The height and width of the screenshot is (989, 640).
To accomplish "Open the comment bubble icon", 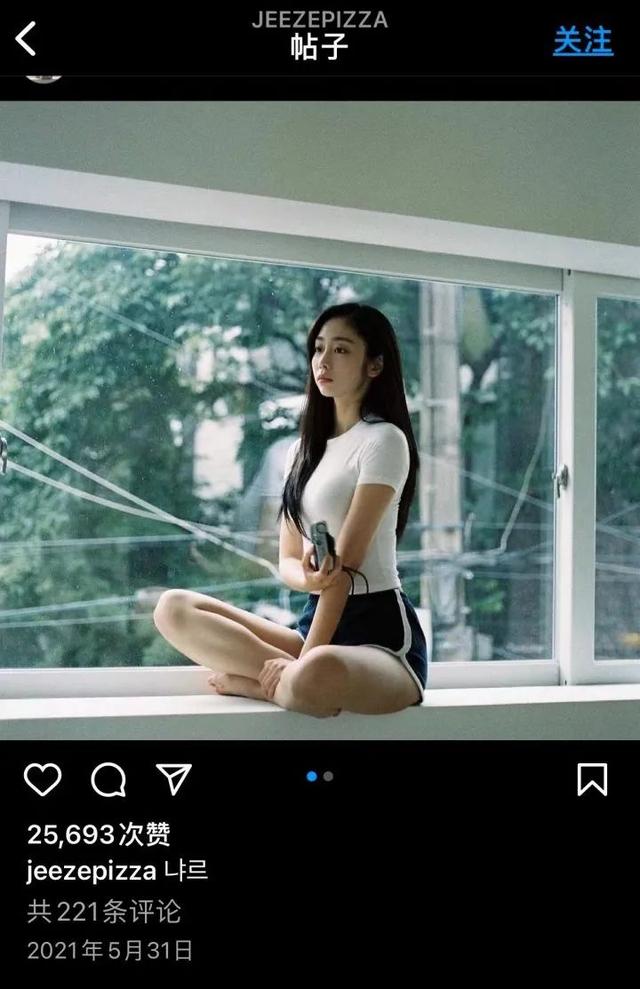I will [108, 779].
